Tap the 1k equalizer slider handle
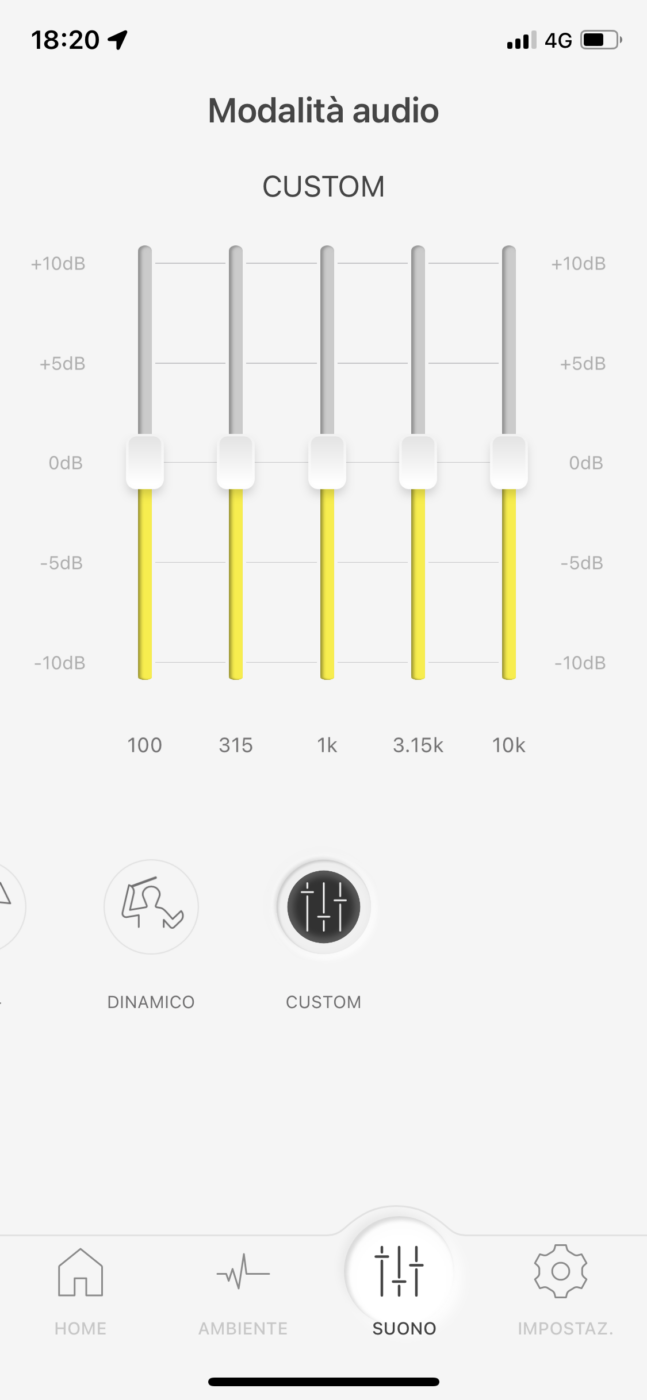The height and width of the screenshot is (1400, 647). click(x=327, y=462)
